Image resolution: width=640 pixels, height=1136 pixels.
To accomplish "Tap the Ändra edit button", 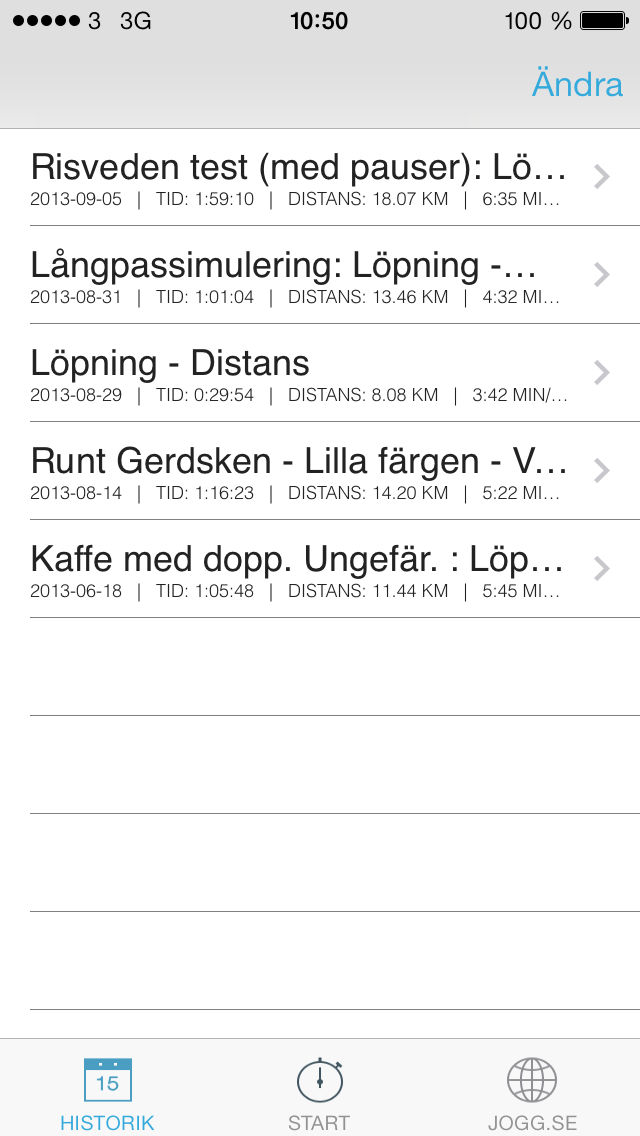I will click(x=577, y=84).
